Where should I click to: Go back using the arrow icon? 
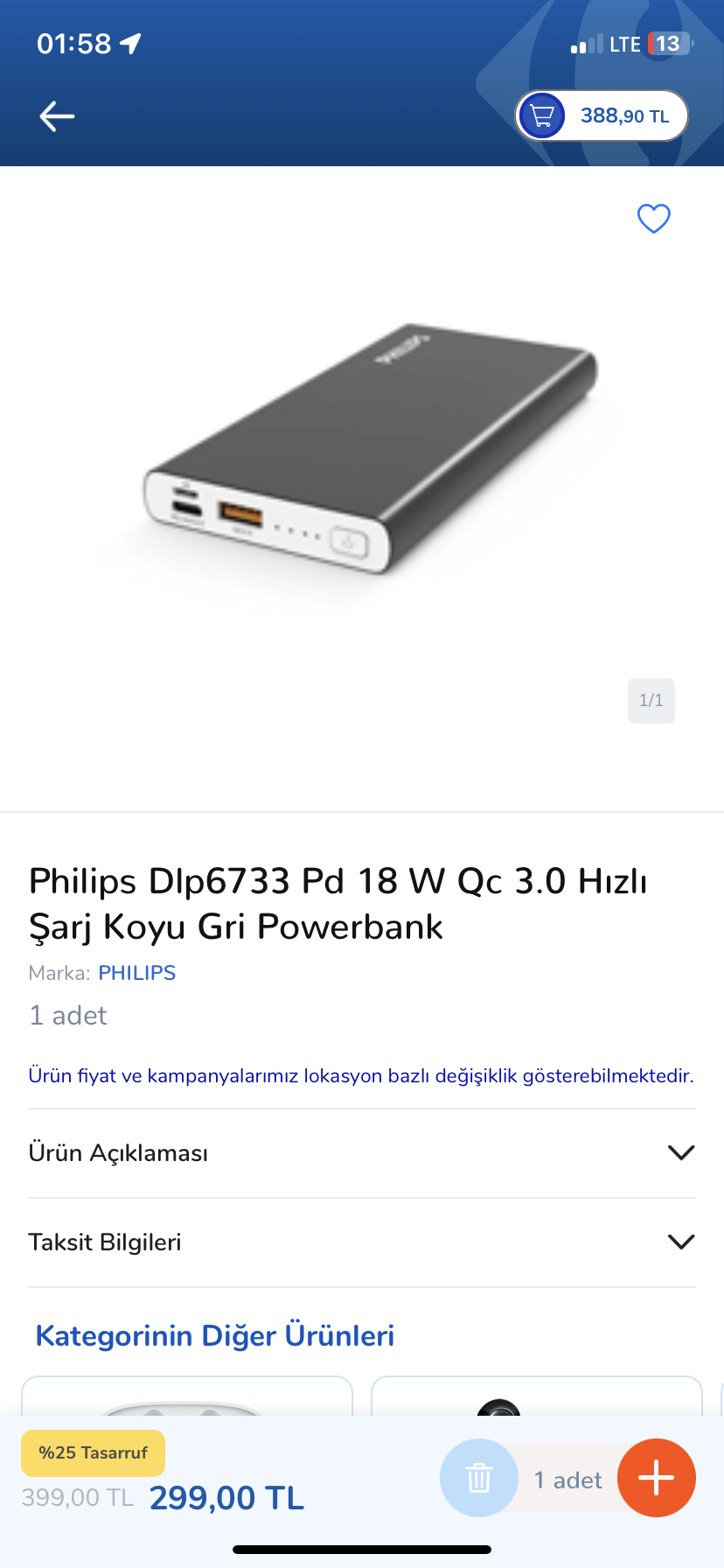[57, 116]
